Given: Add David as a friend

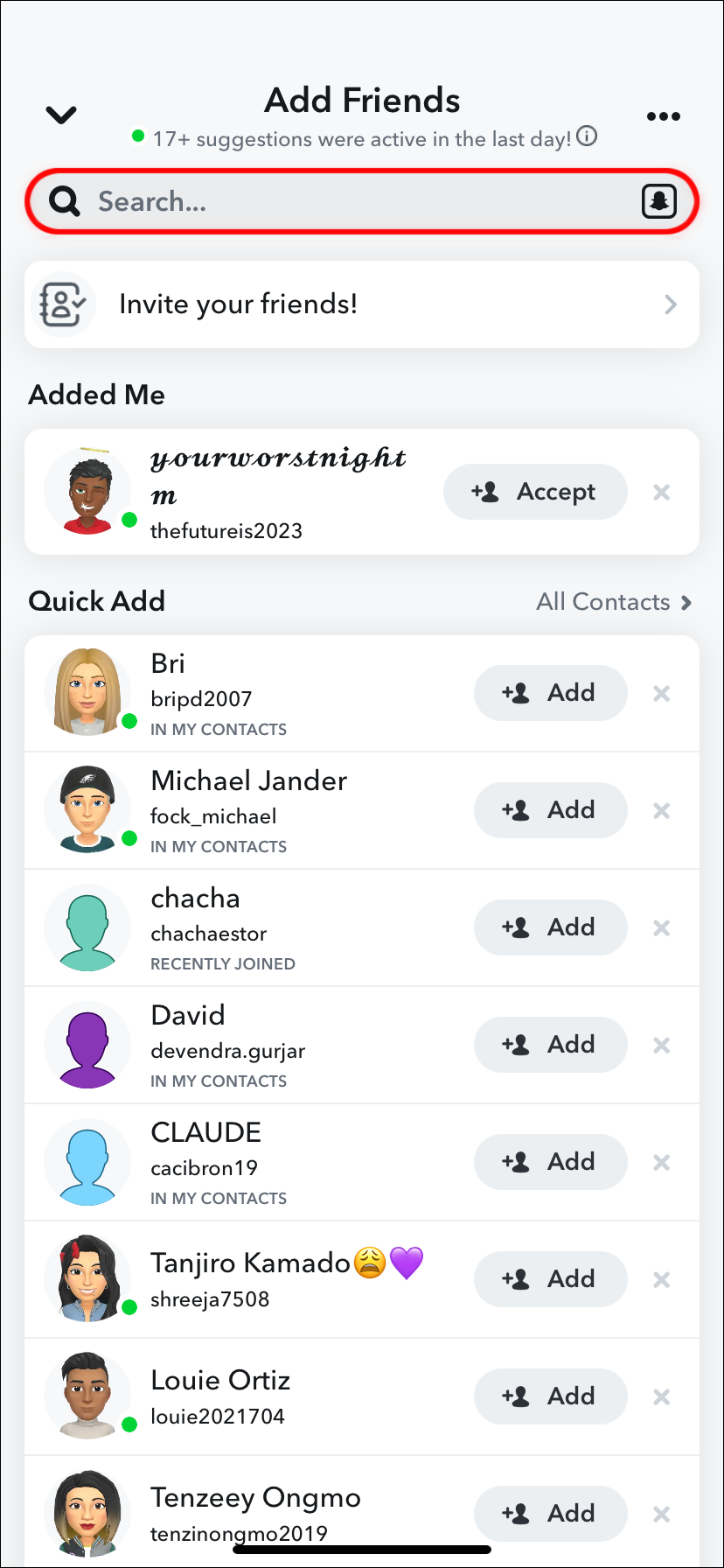Looking at the screenshot, I should pos(551,1045).
